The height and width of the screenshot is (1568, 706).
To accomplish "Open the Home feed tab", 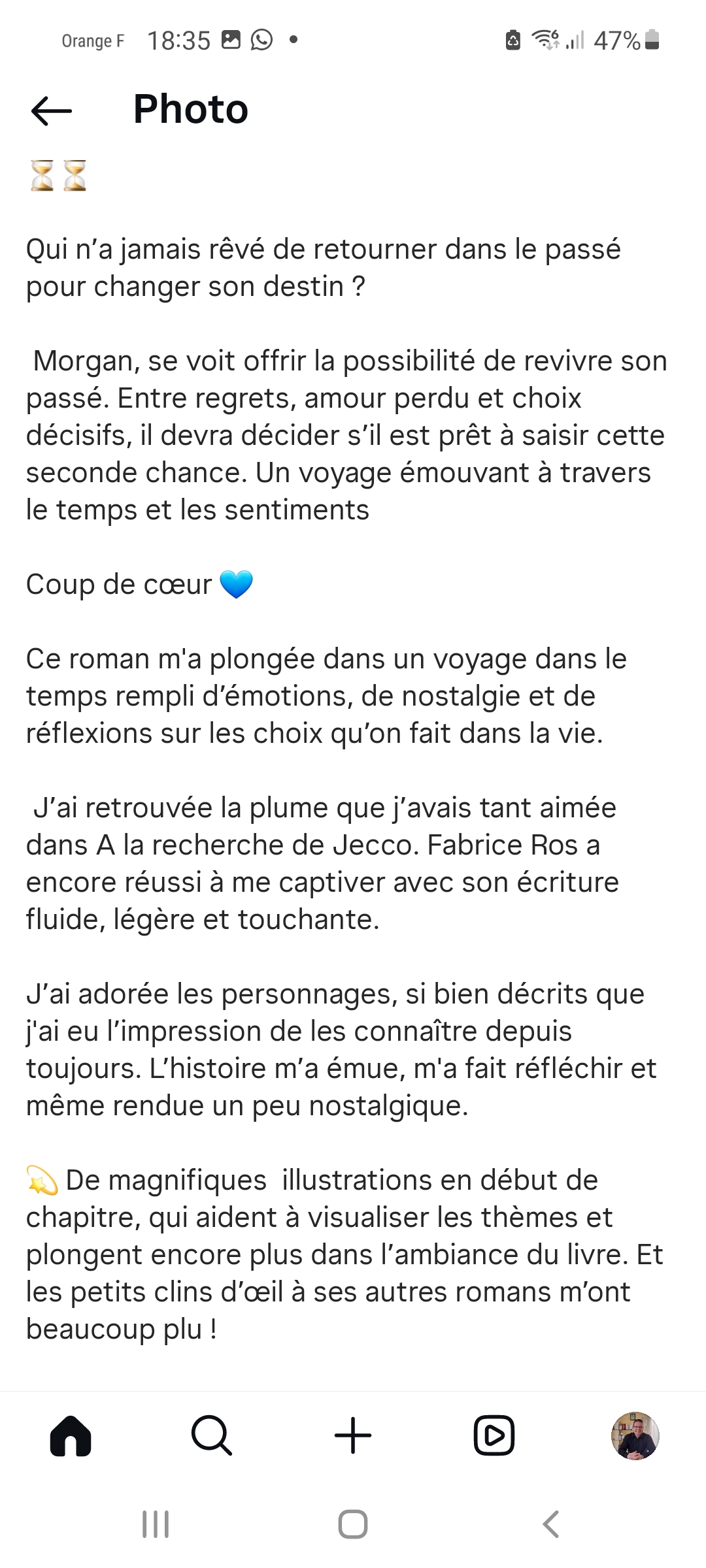I will [x=71, y=1436].
